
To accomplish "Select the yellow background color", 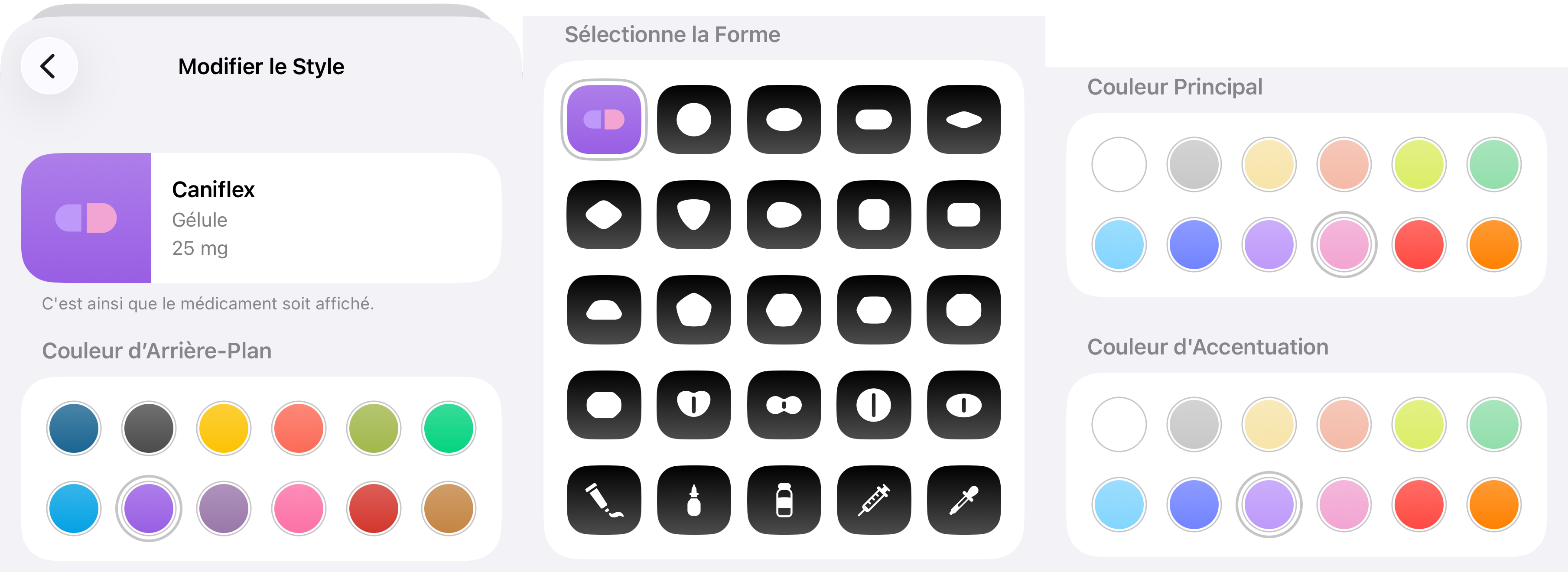I will click(x=223, y=428).
